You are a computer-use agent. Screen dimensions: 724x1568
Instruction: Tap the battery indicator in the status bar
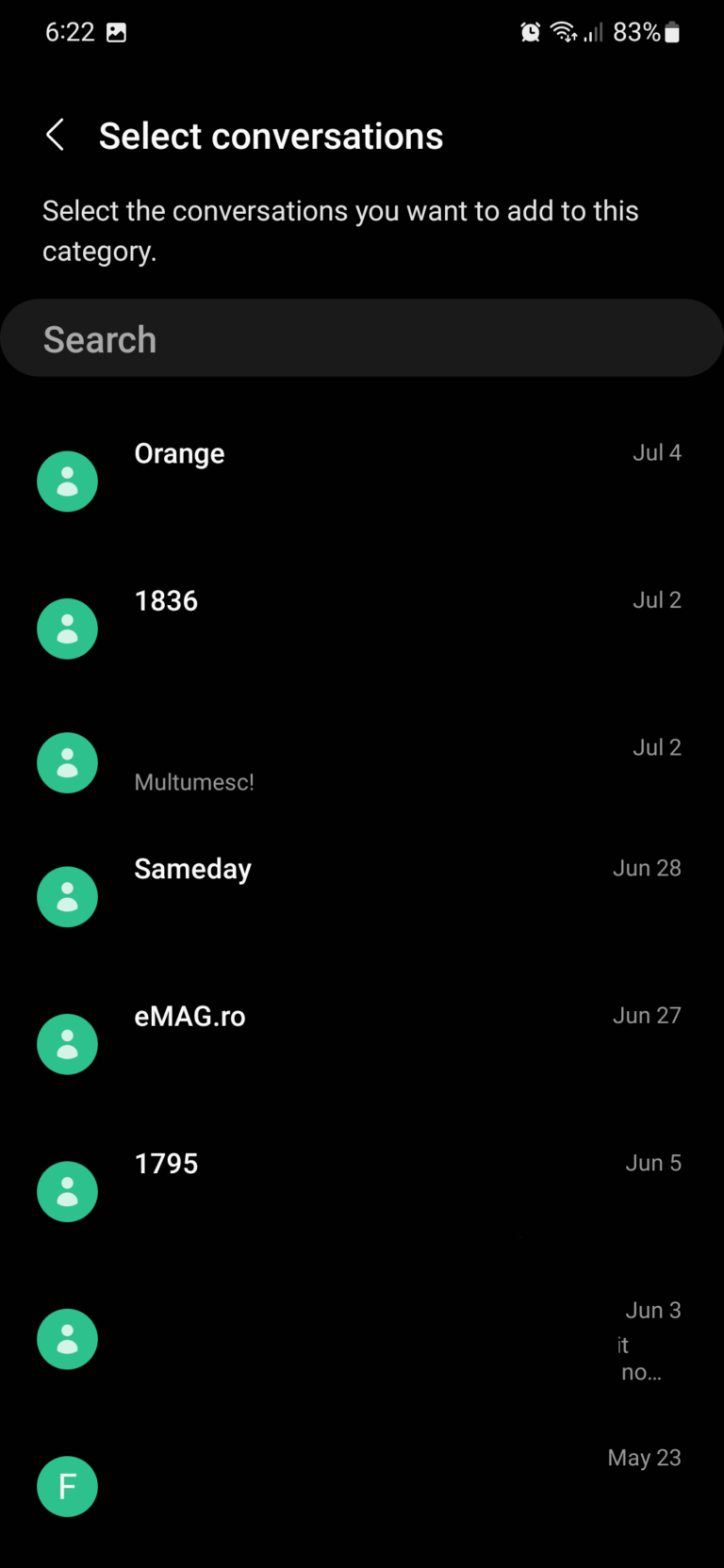(x=670, y=31)
